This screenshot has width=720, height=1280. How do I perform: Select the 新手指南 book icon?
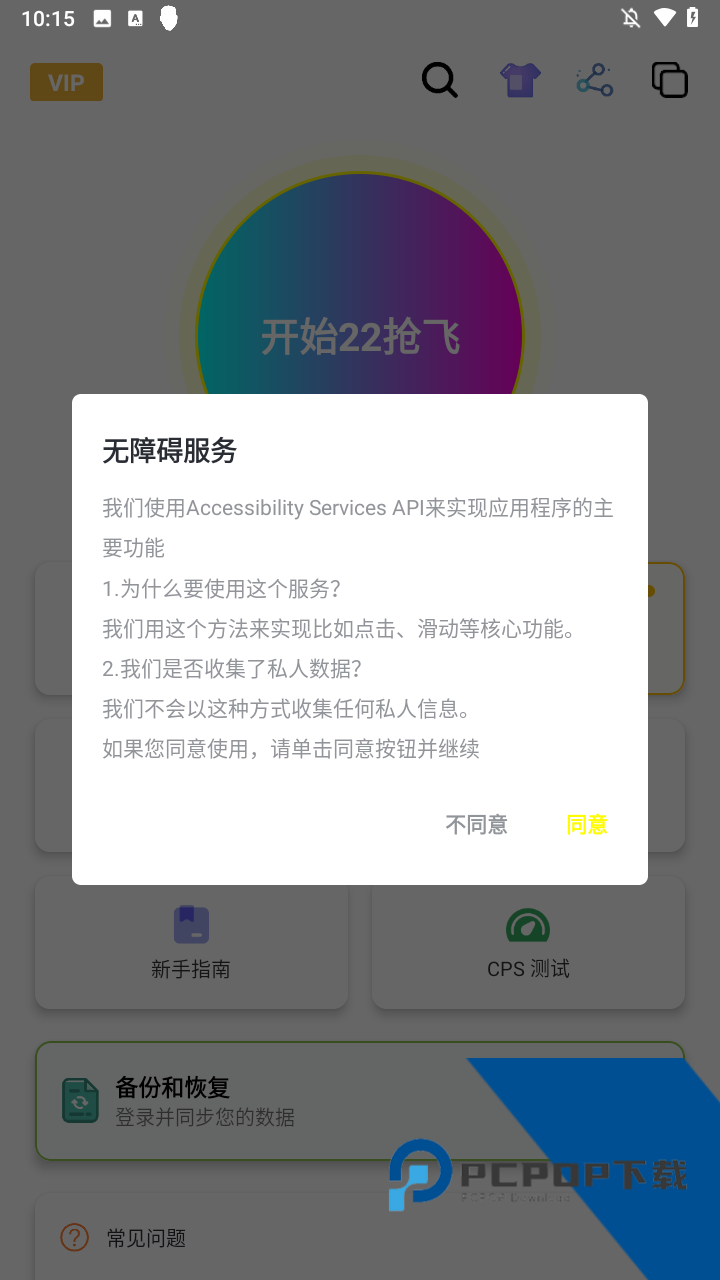click(x=191, y=925)
